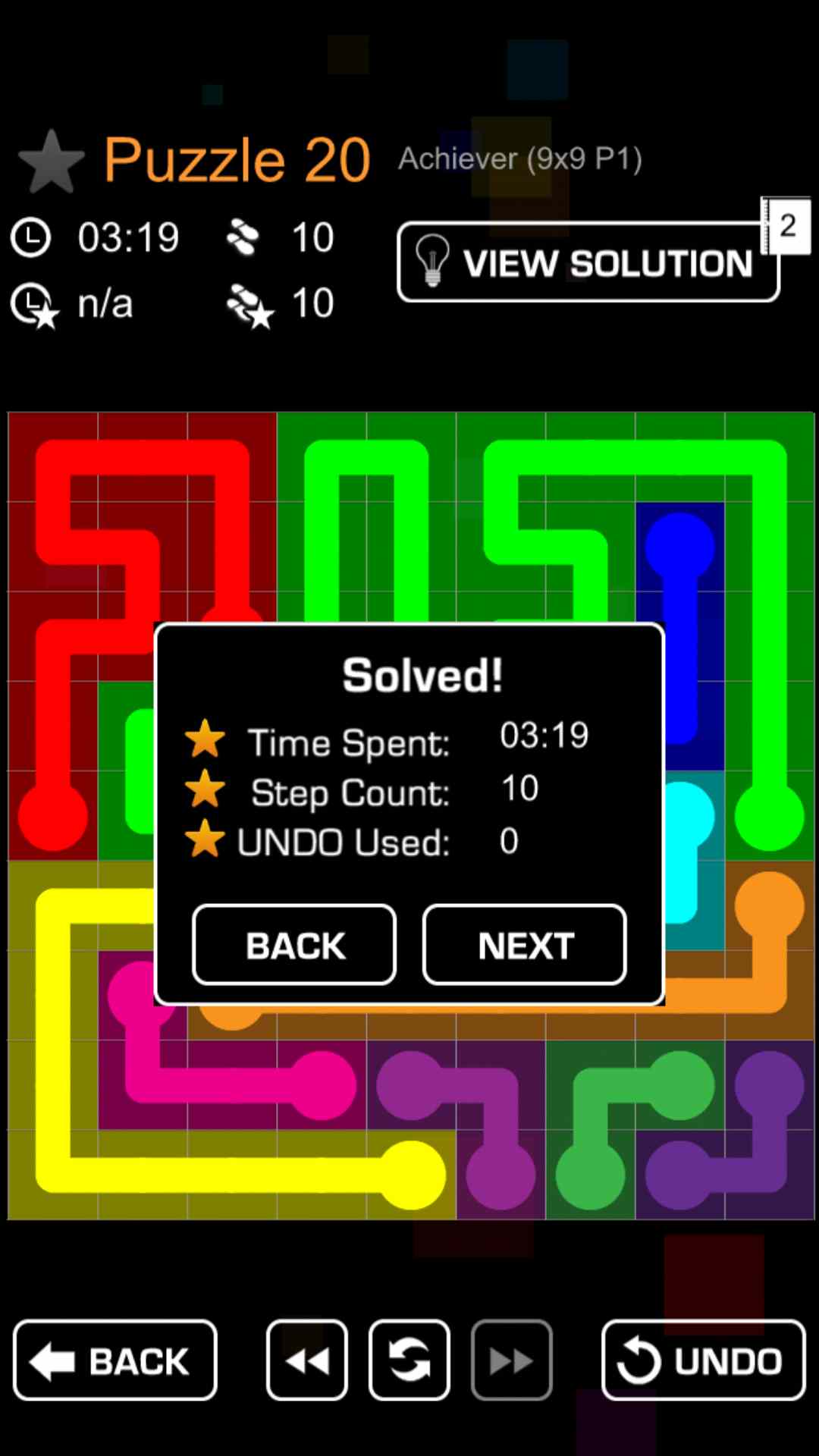Go to previous puzzle with rewind icon

307,1360
